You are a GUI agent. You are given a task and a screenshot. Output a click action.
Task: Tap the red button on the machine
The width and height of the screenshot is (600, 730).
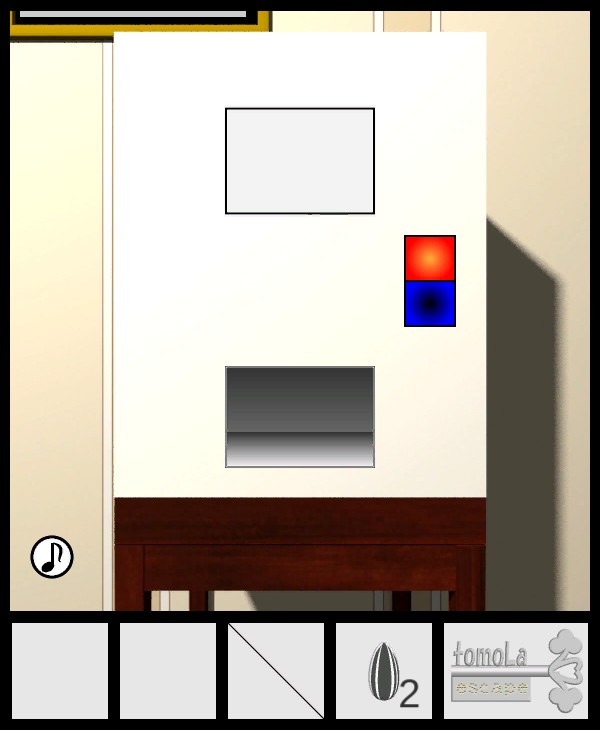[x=430, y=258]
